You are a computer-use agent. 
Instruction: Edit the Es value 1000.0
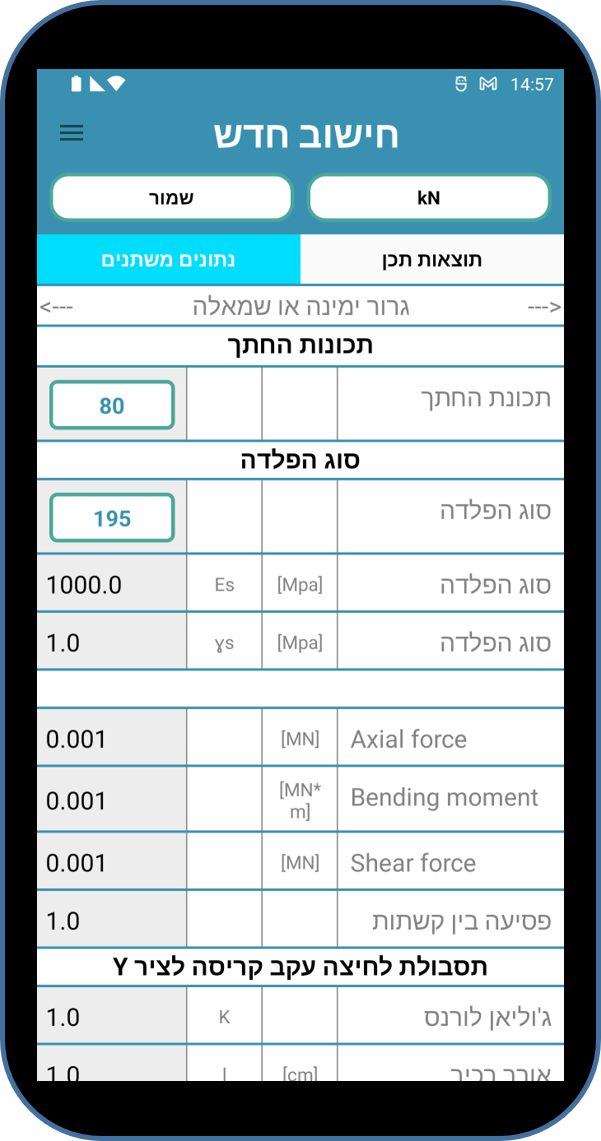pyautogui.click(x=111, y=583)
